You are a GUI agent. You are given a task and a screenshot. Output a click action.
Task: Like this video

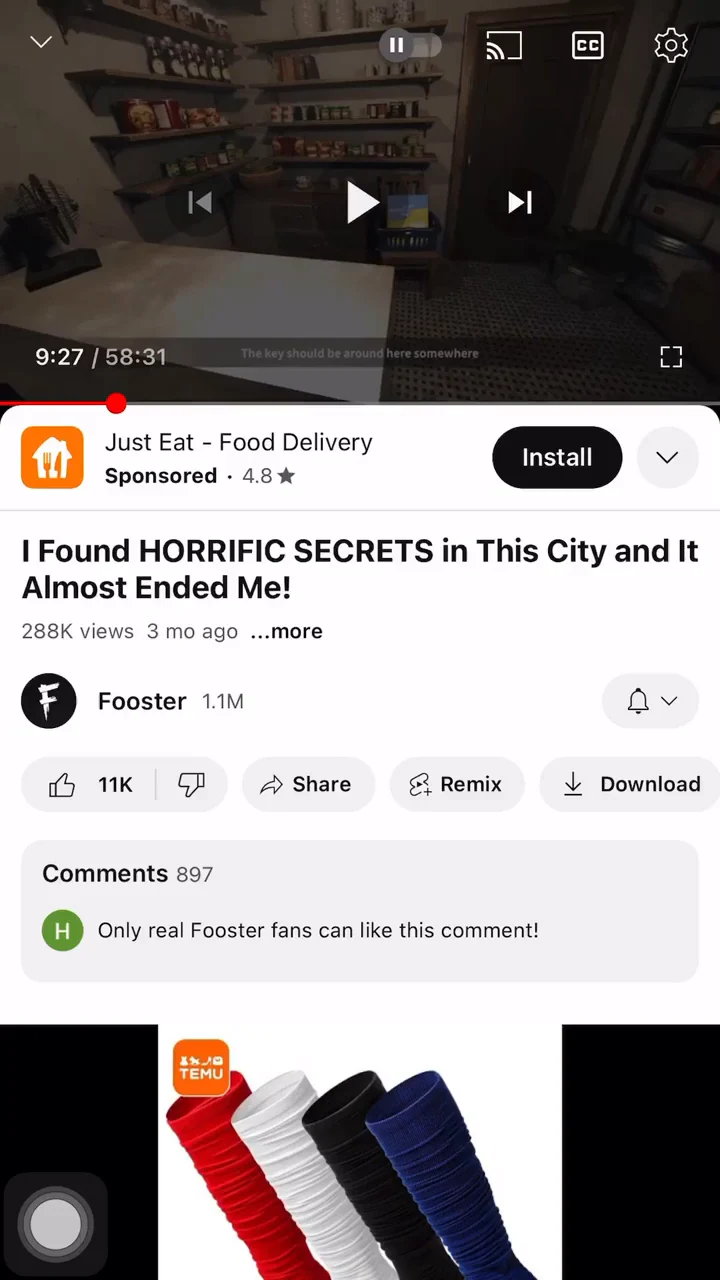(90, 784)
